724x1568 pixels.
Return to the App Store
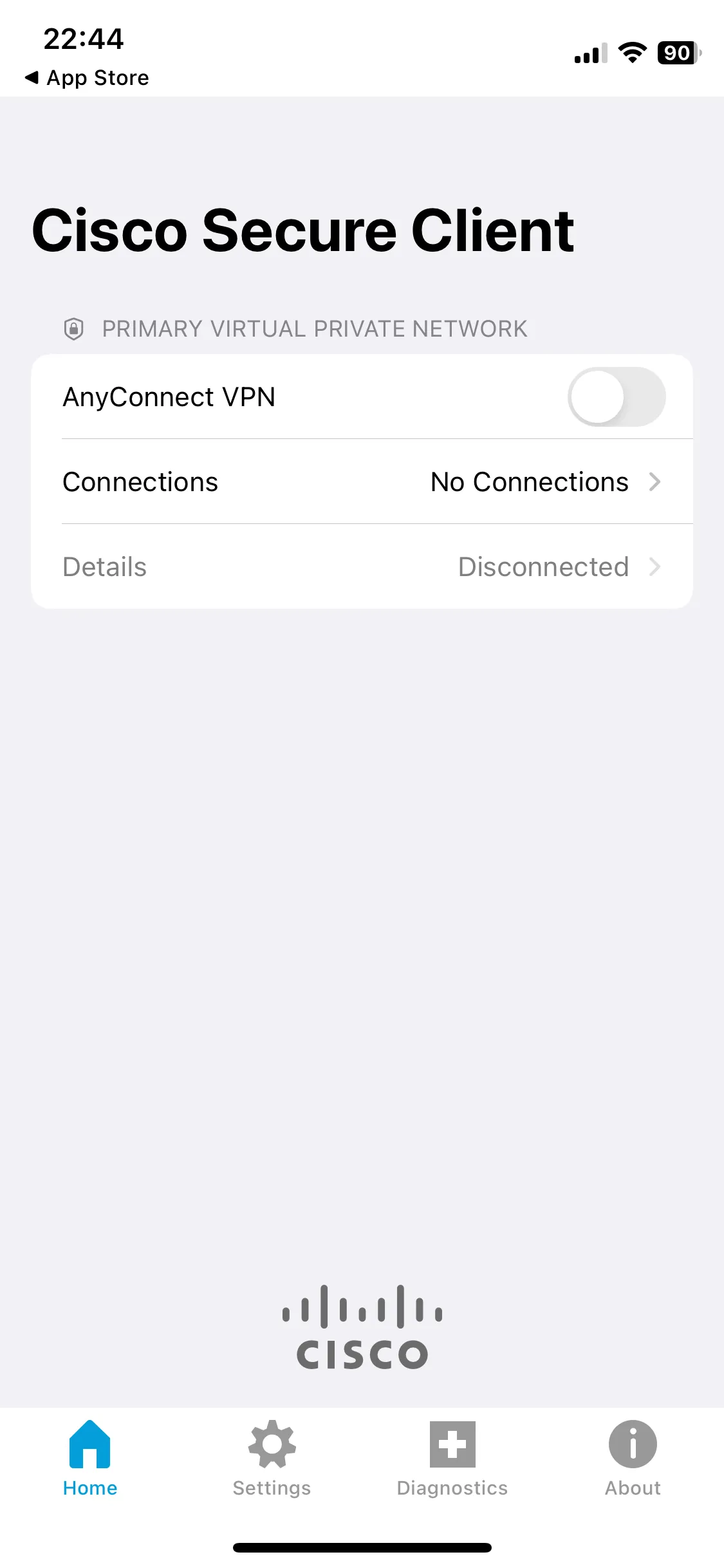click(87, 78)
